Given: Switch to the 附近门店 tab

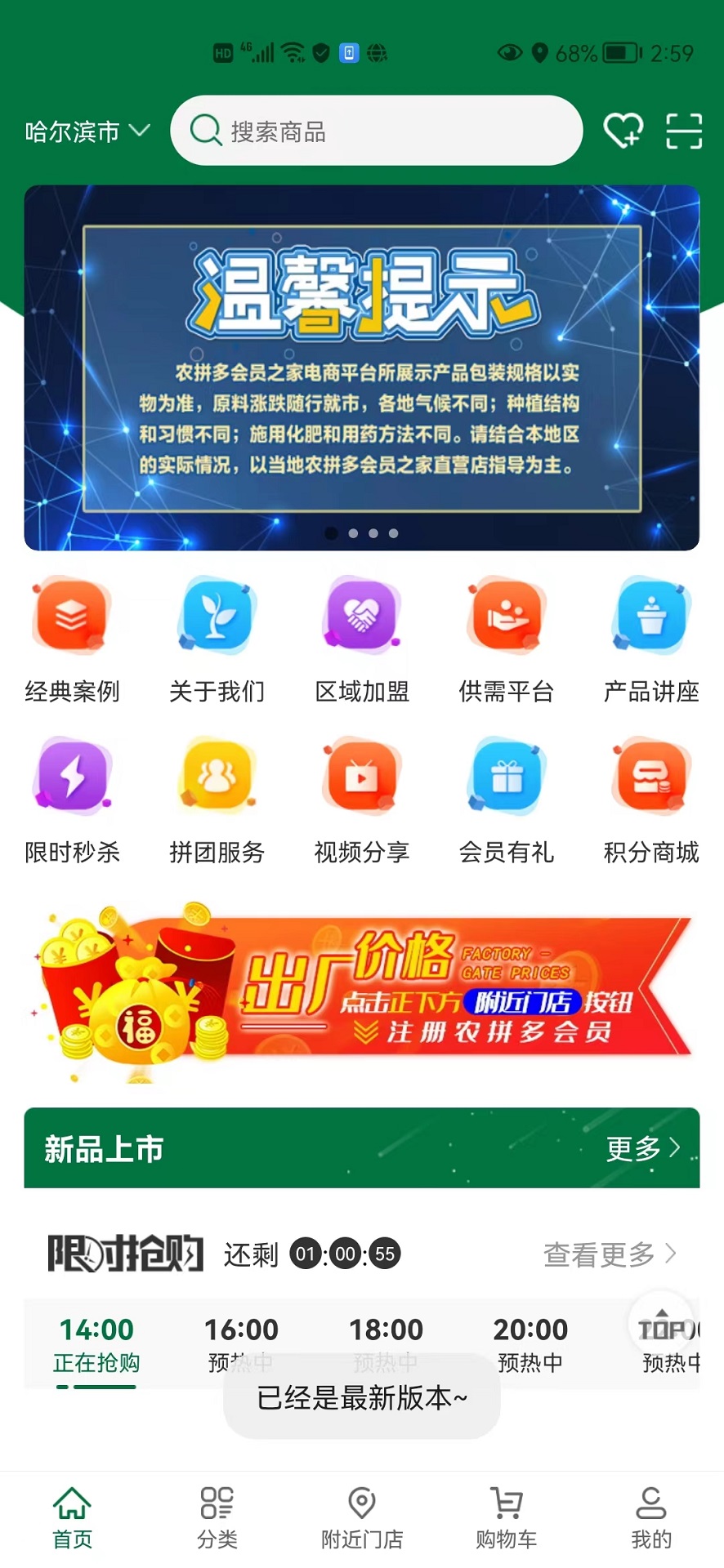Looking at the screenshot, I should pos(361,1517).
